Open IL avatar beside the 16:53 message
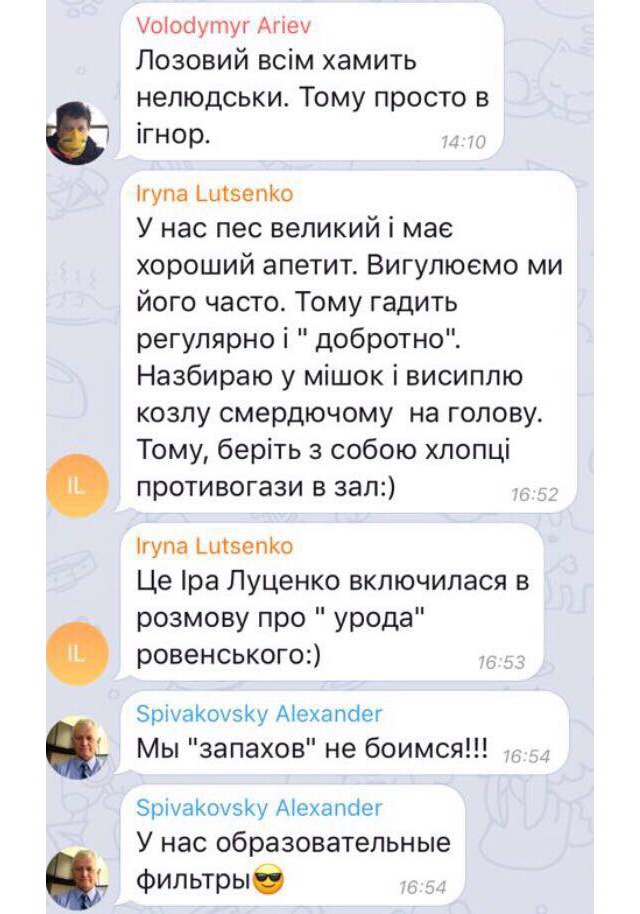 tap(77, 653)
